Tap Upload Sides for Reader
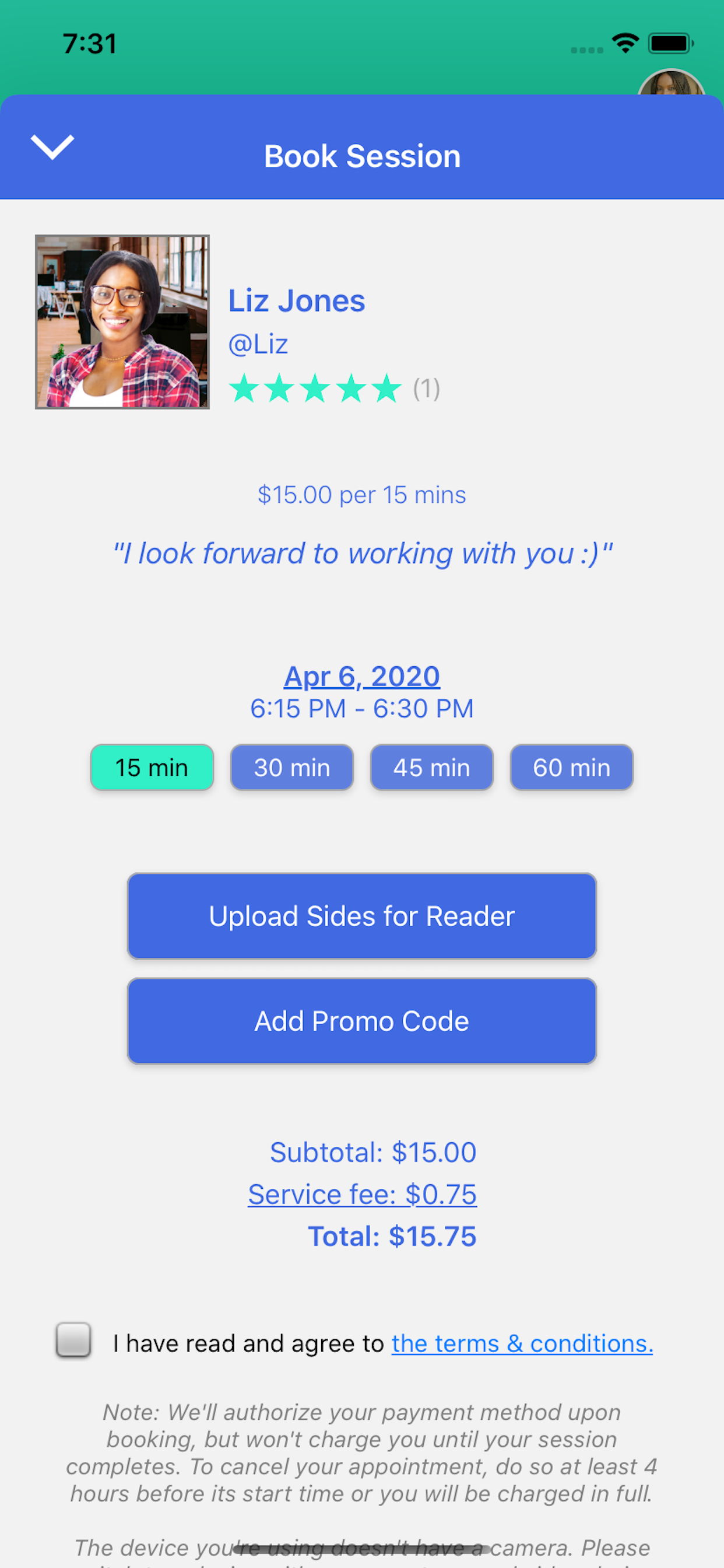The width and height of the screenshot is (724, 1568). click(361, 915)
